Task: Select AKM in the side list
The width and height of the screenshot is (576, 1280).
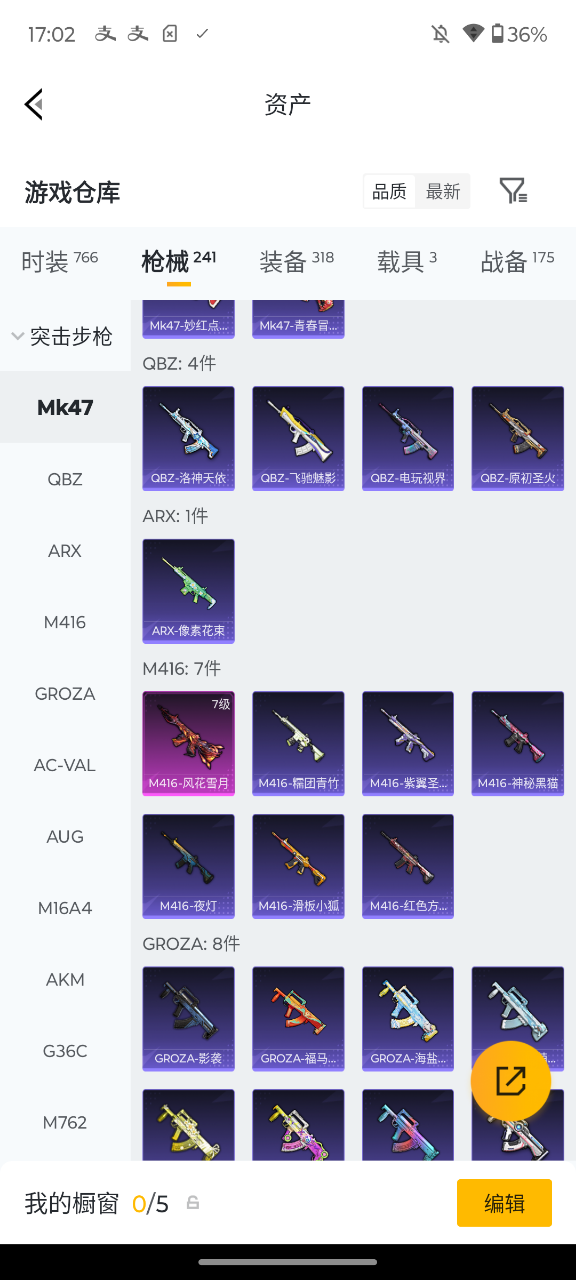Action: pyautogui.click(x=65, y=979)
